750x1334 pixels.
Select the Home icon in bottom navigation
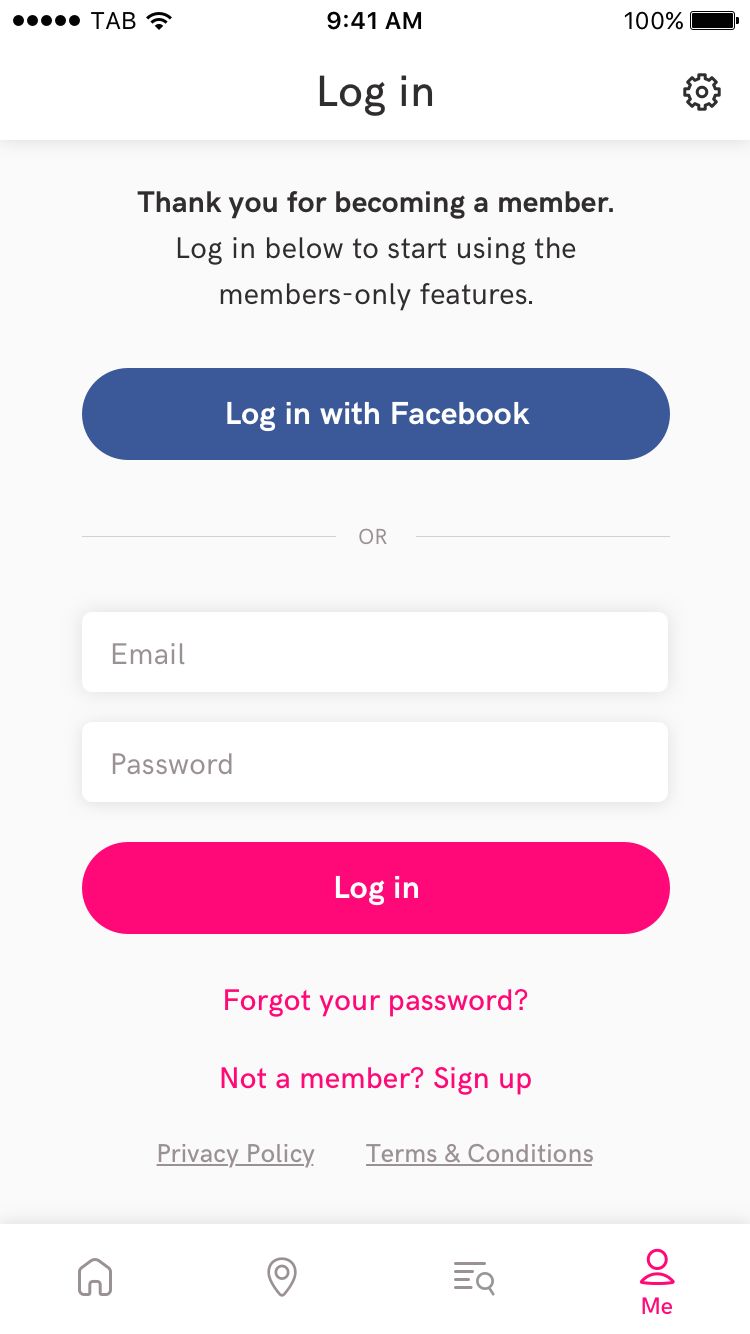pos(94,1276)
